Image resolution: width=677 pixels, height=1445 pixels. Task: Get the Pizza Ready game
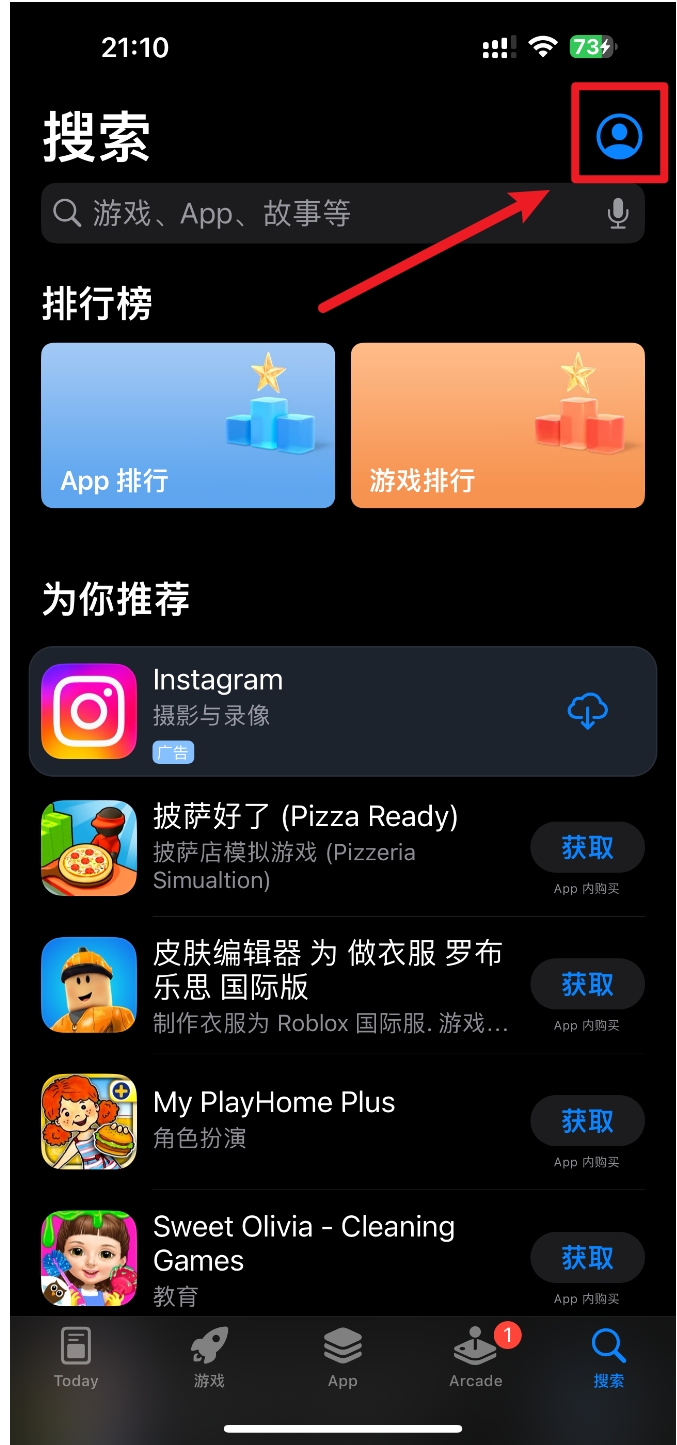(x=587, y=848)
